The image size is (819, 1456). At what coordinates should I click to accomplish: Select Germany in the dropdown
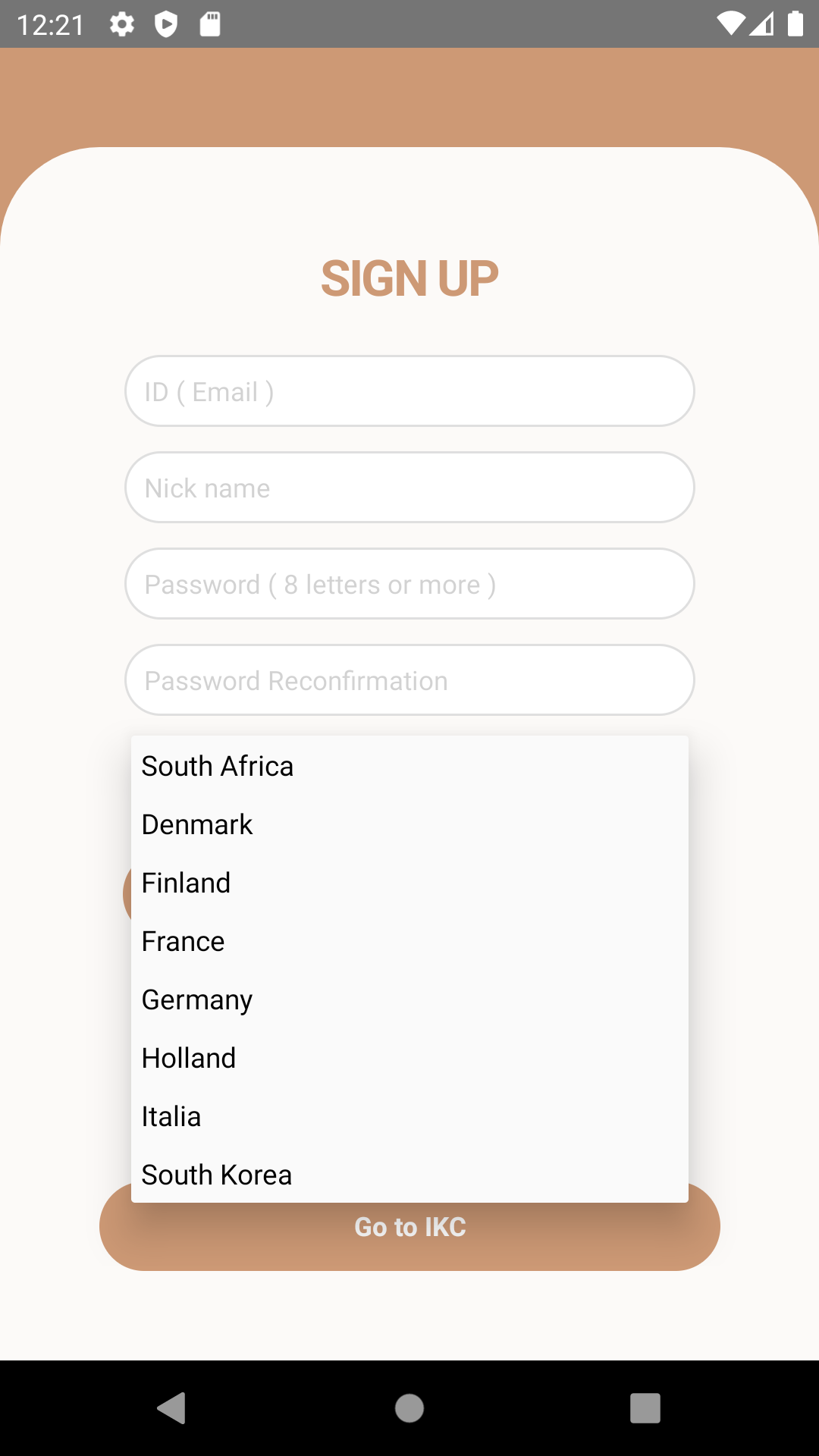pyautogui.click(x=409, y=999)
